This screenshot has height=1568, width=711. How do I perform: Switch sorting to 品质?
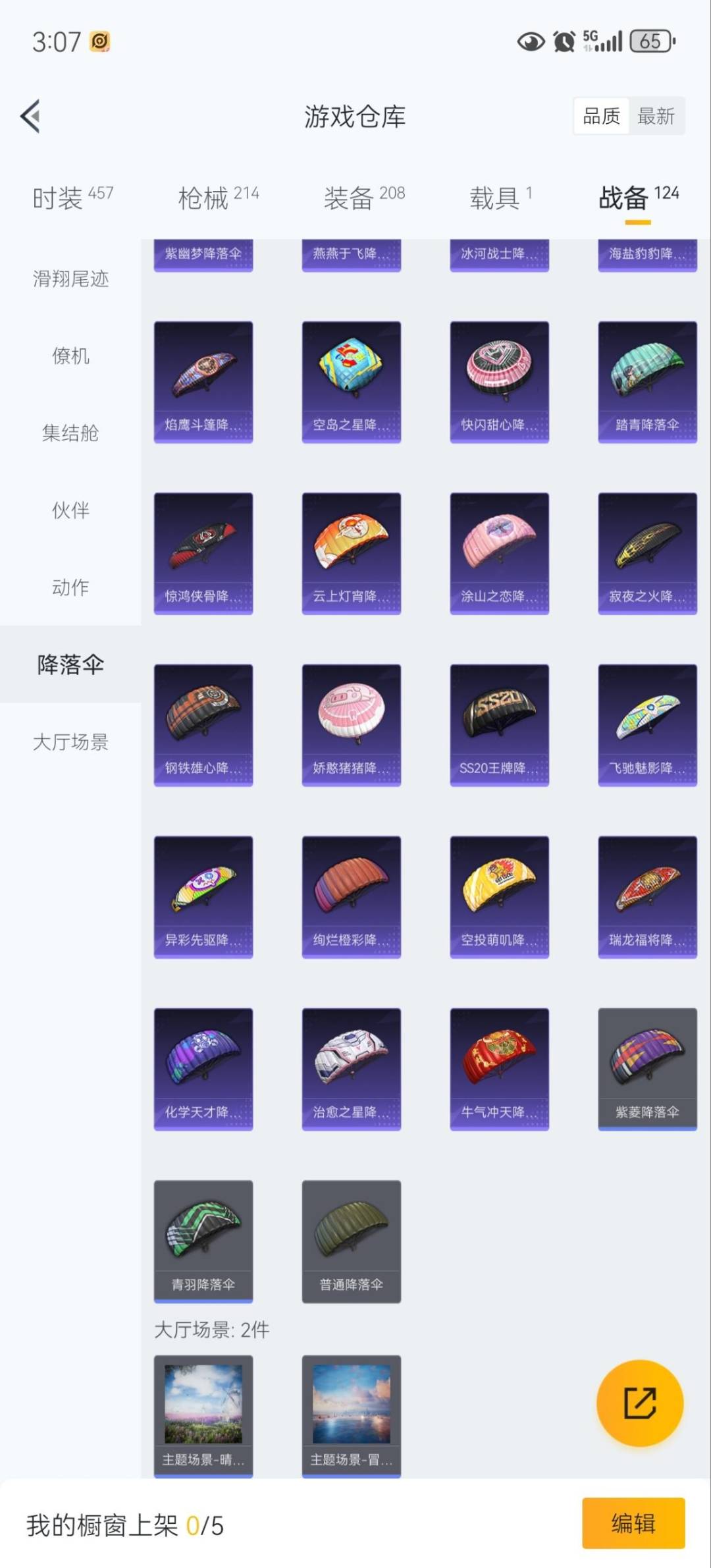click(x=600, y=116)
